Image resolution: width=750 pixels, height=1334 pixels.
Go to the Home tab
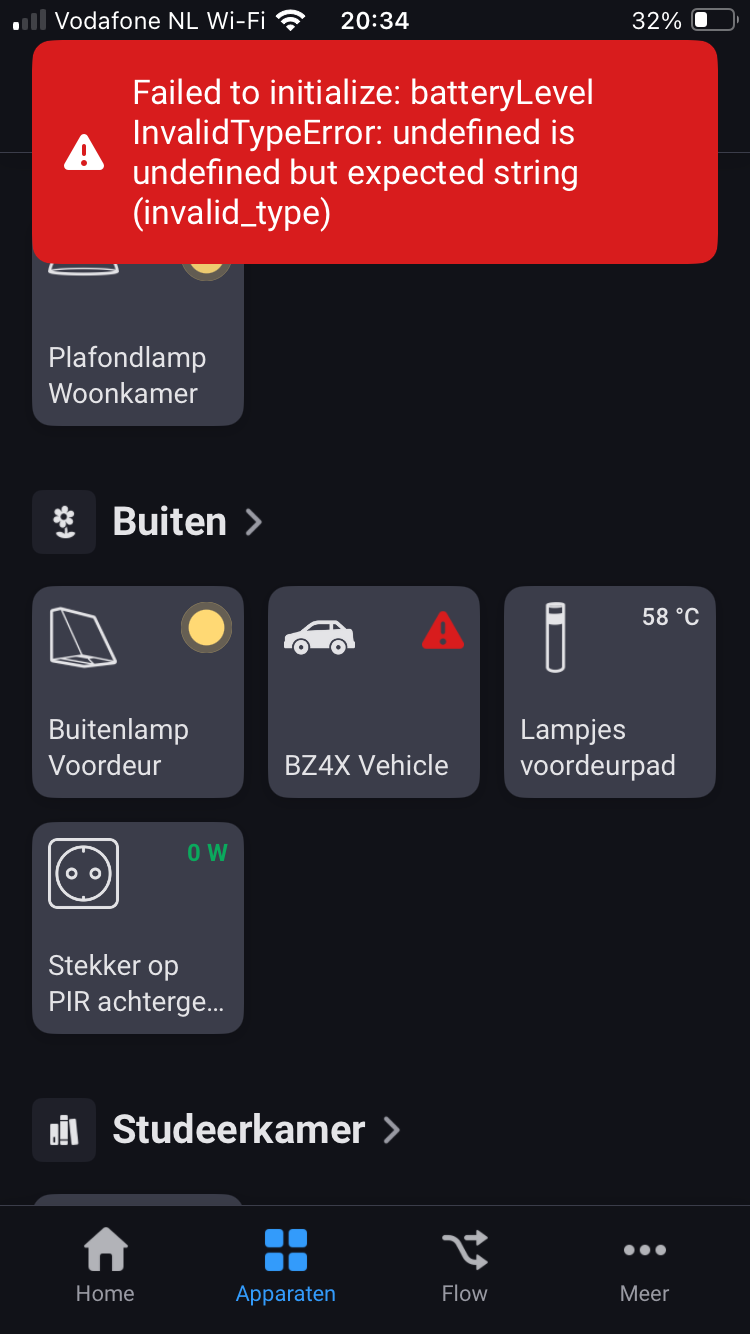coord(105,1266)
